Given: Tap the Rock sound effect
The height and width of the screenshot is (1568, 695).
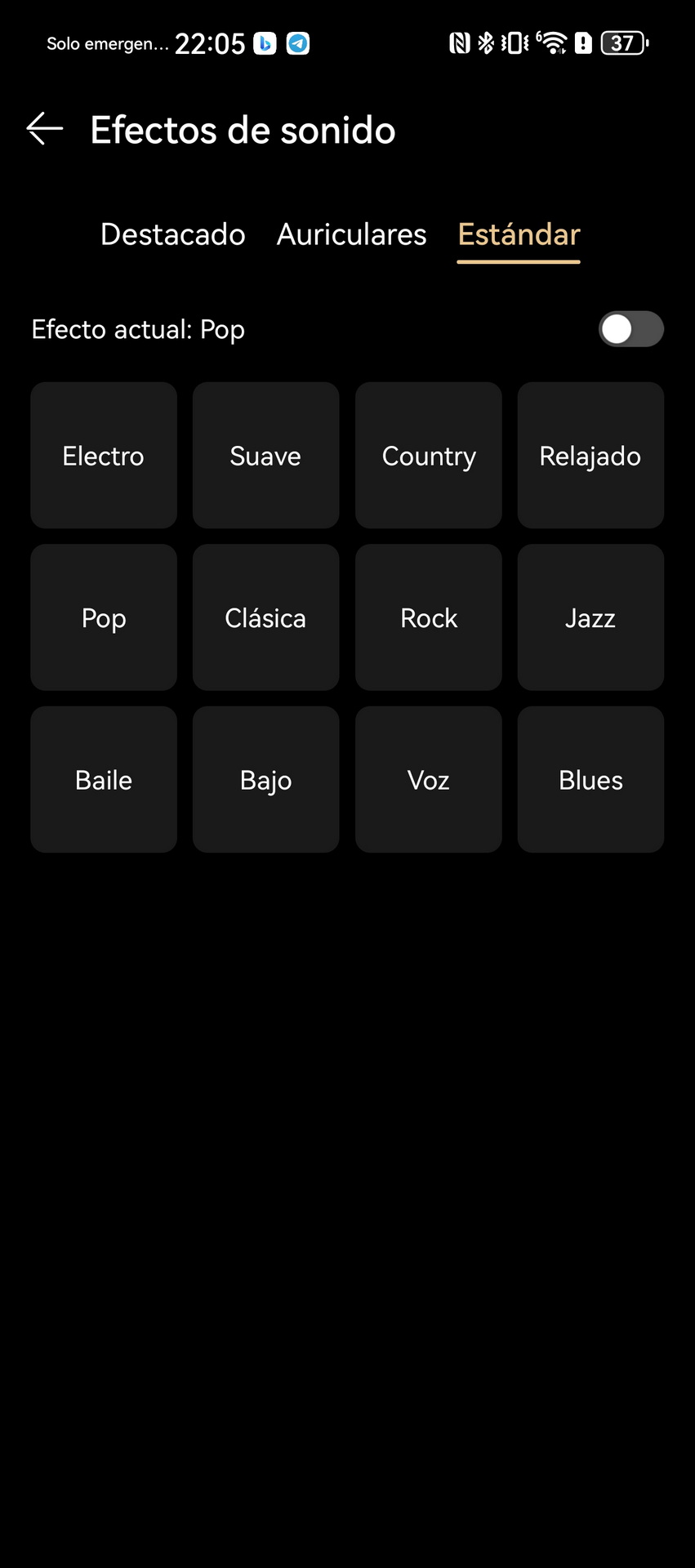Looking at the screenshot, I should pos(428,617).
